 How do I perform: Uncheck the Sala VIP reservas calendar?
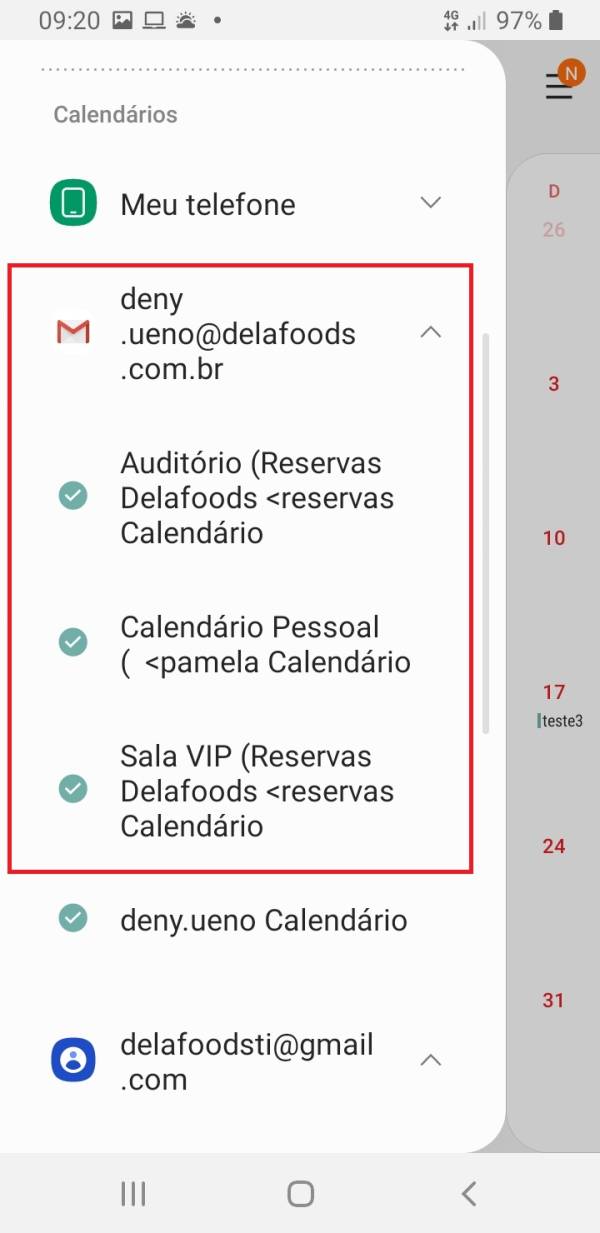point(73,789)
